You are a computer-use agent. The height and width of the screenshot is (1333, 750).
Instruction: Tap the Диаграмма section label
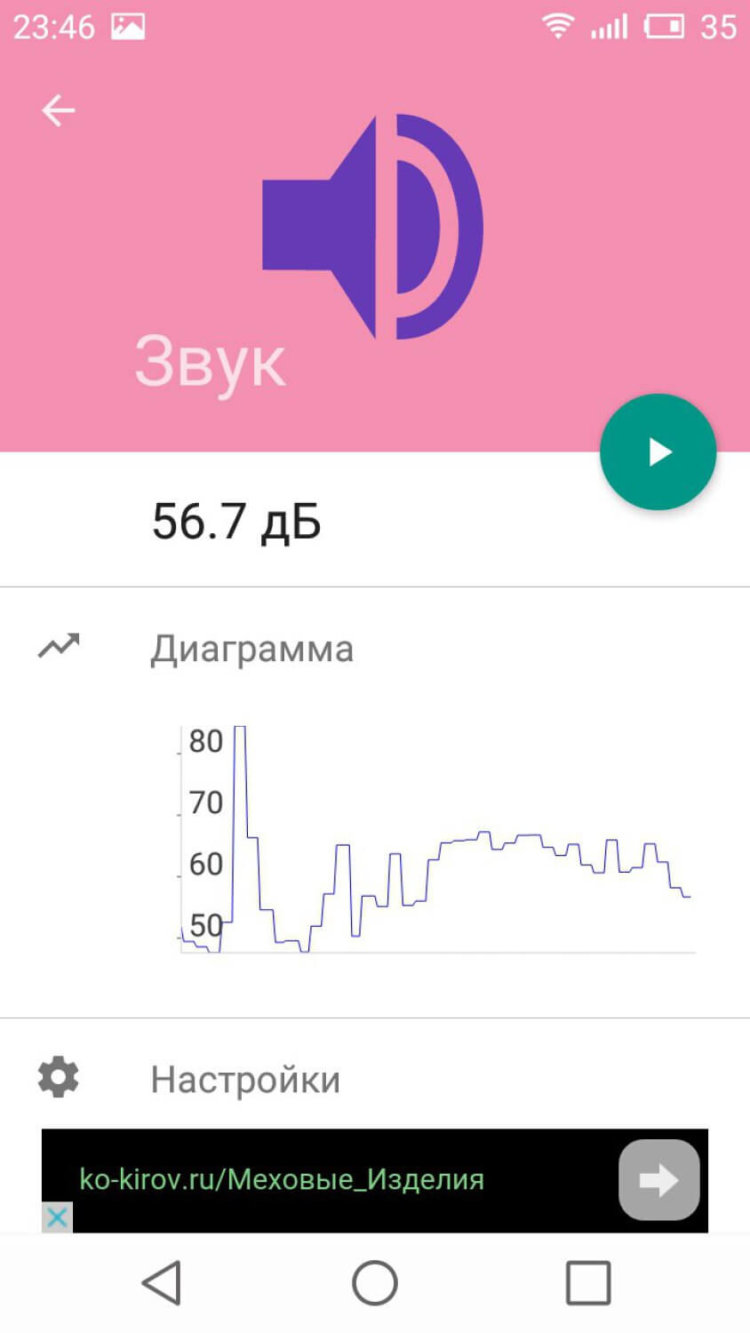click(251, 649)
